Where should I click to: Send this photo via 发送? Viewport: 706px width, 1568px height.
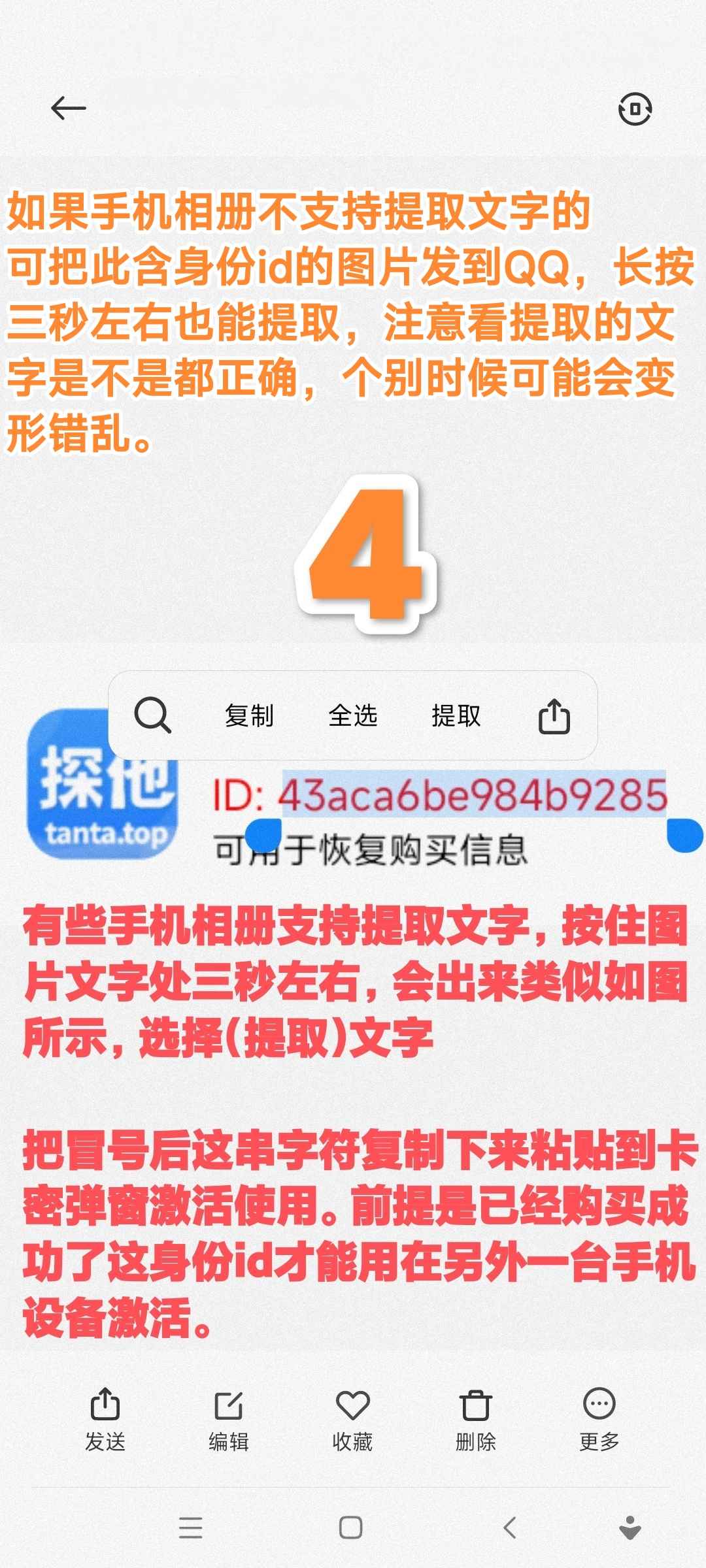pos(105,1418)
